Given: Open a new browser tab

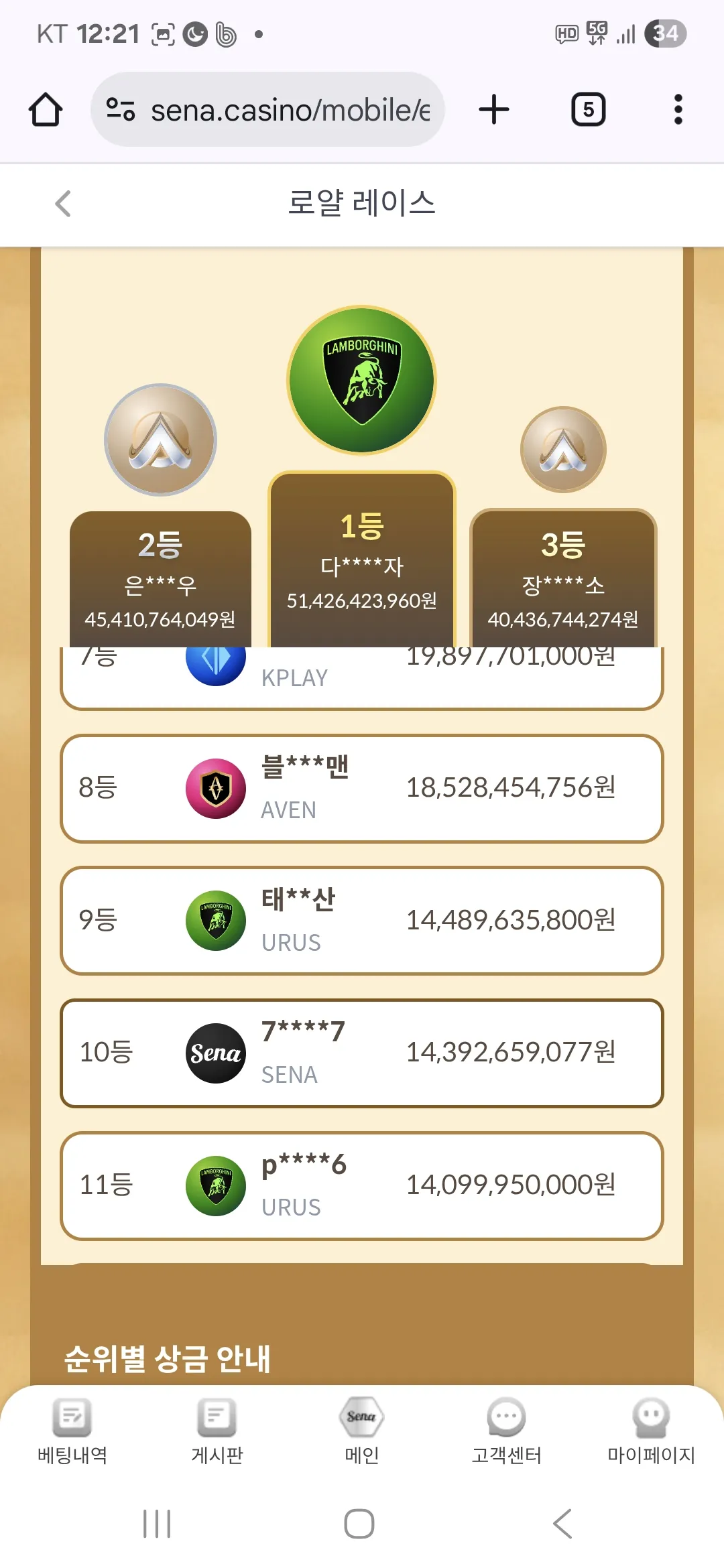Looking at the screenshot, I should point(494,109).
